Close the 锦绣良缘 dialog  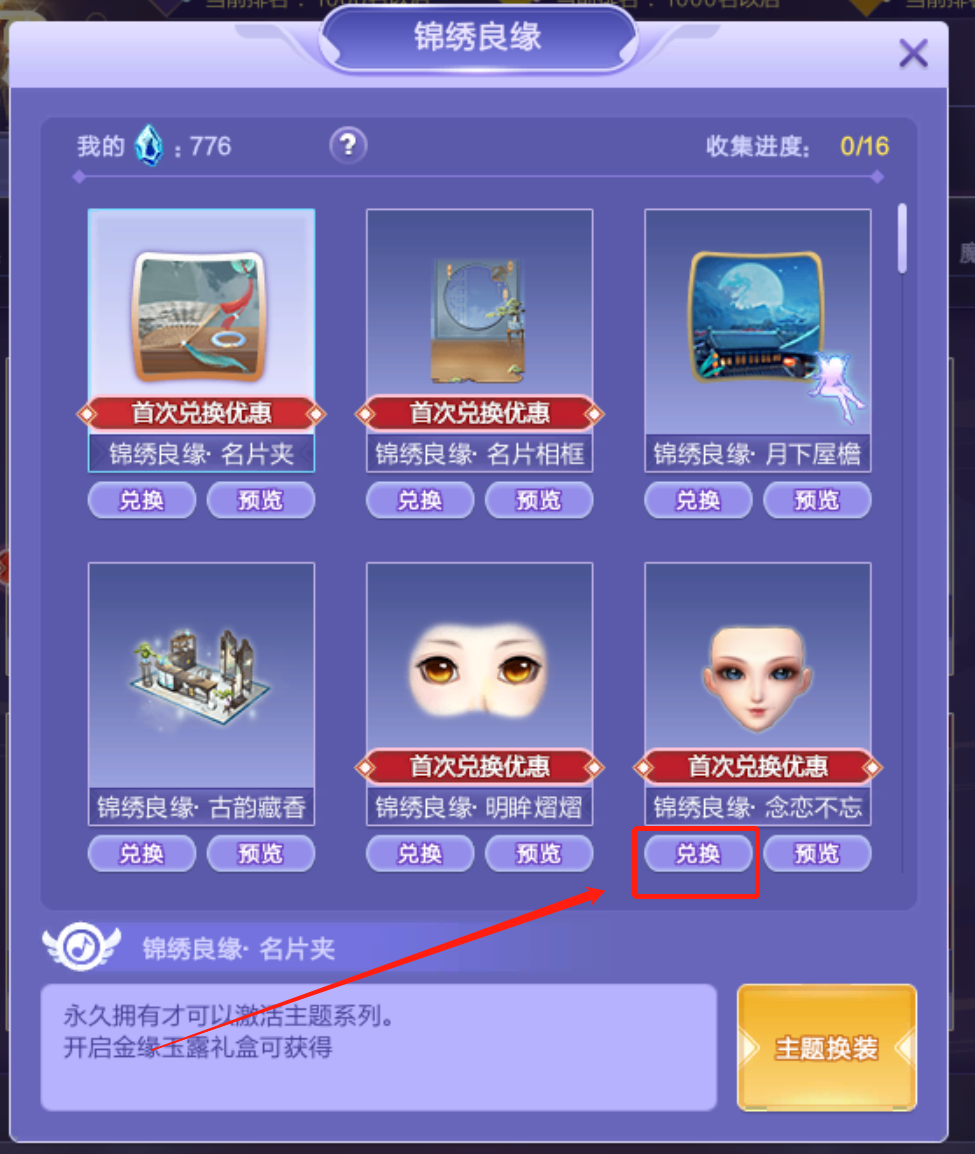point(912,54)
